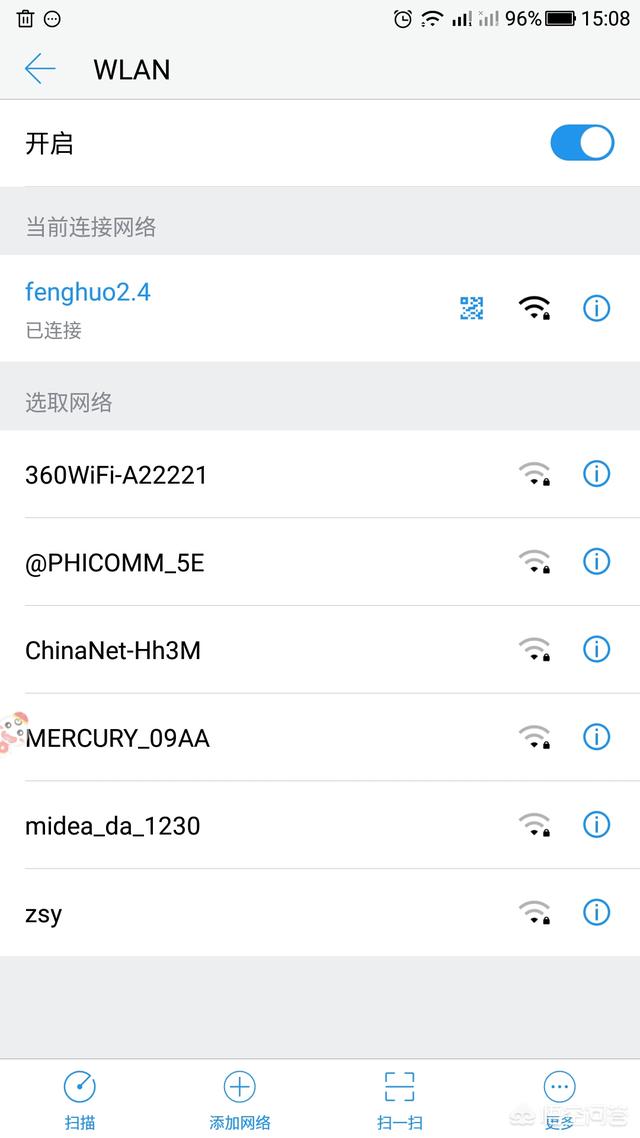
Task: Open info for midea_da_1230
Action: point(596,826)
